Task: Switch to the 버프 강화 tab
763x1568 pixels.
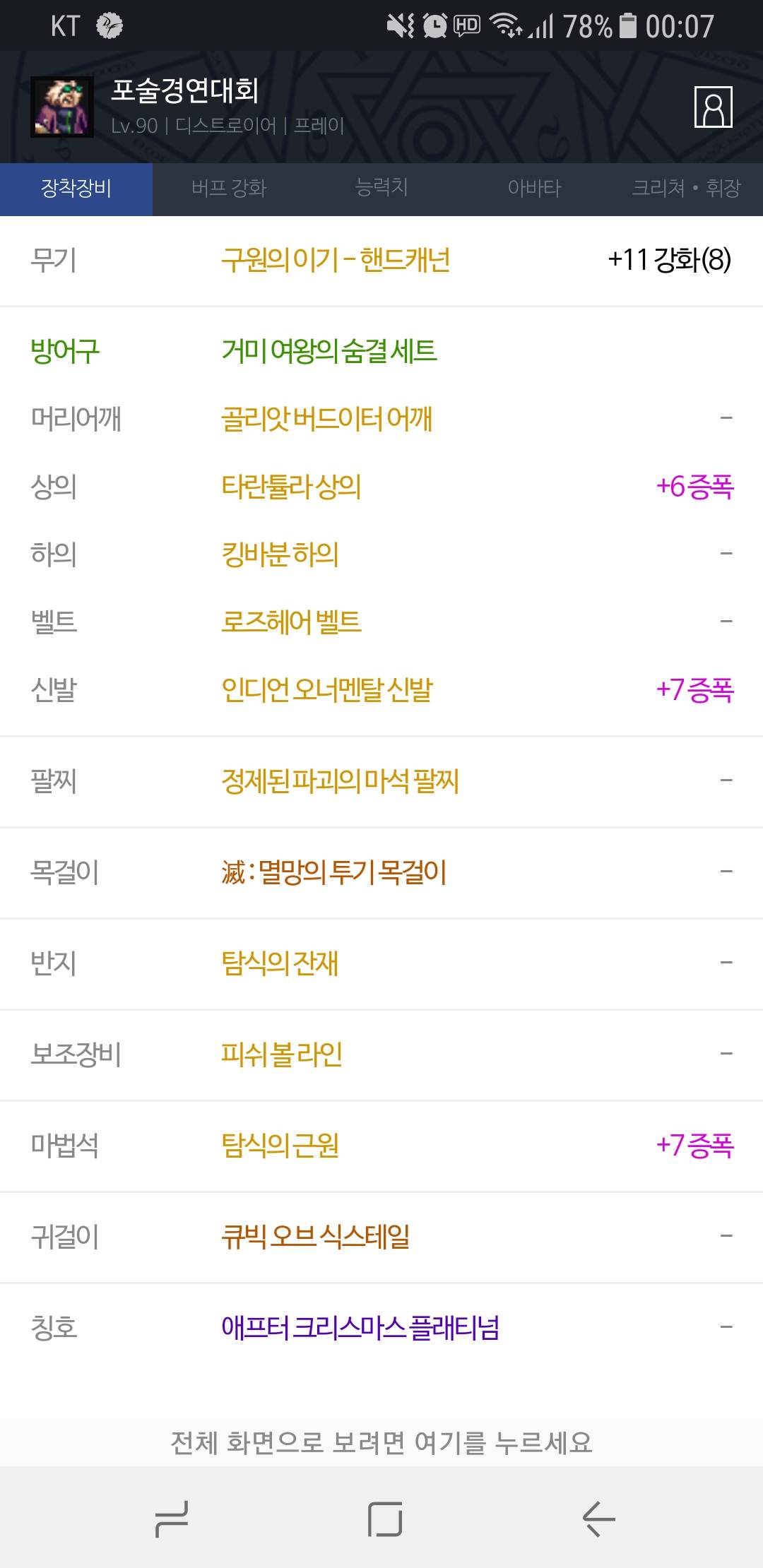Action: pos(229,189)
